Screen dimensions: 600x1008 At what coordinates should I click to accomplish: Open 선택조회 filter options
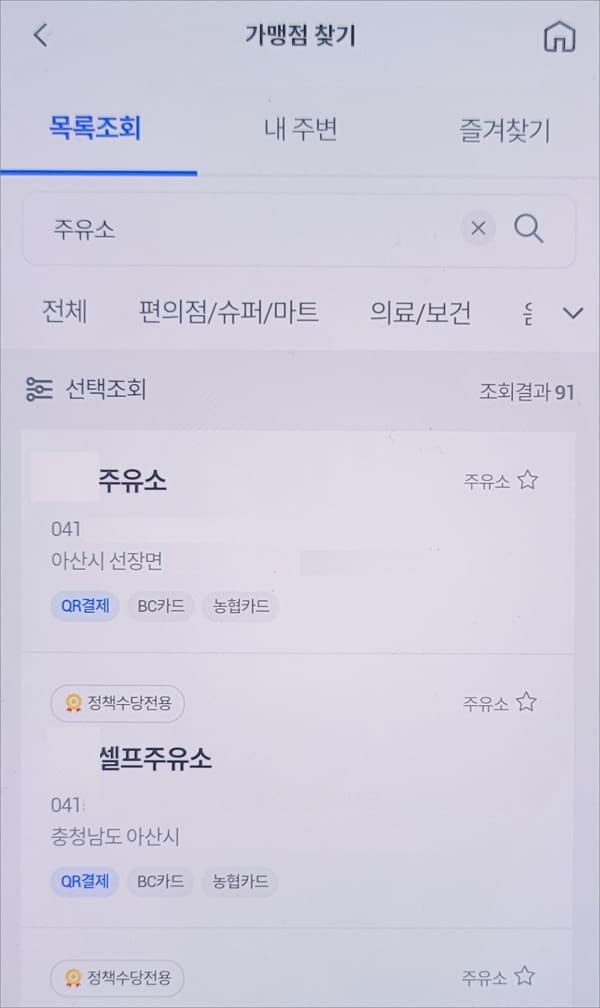point(86,389)
